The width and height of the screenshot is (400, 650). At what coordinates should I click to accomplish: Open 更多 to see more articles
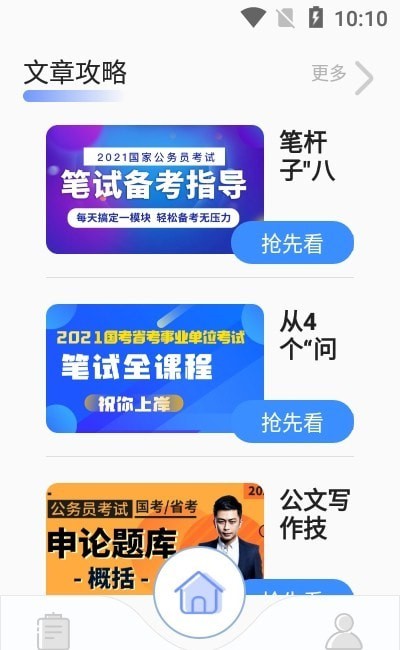pos(342,76)
